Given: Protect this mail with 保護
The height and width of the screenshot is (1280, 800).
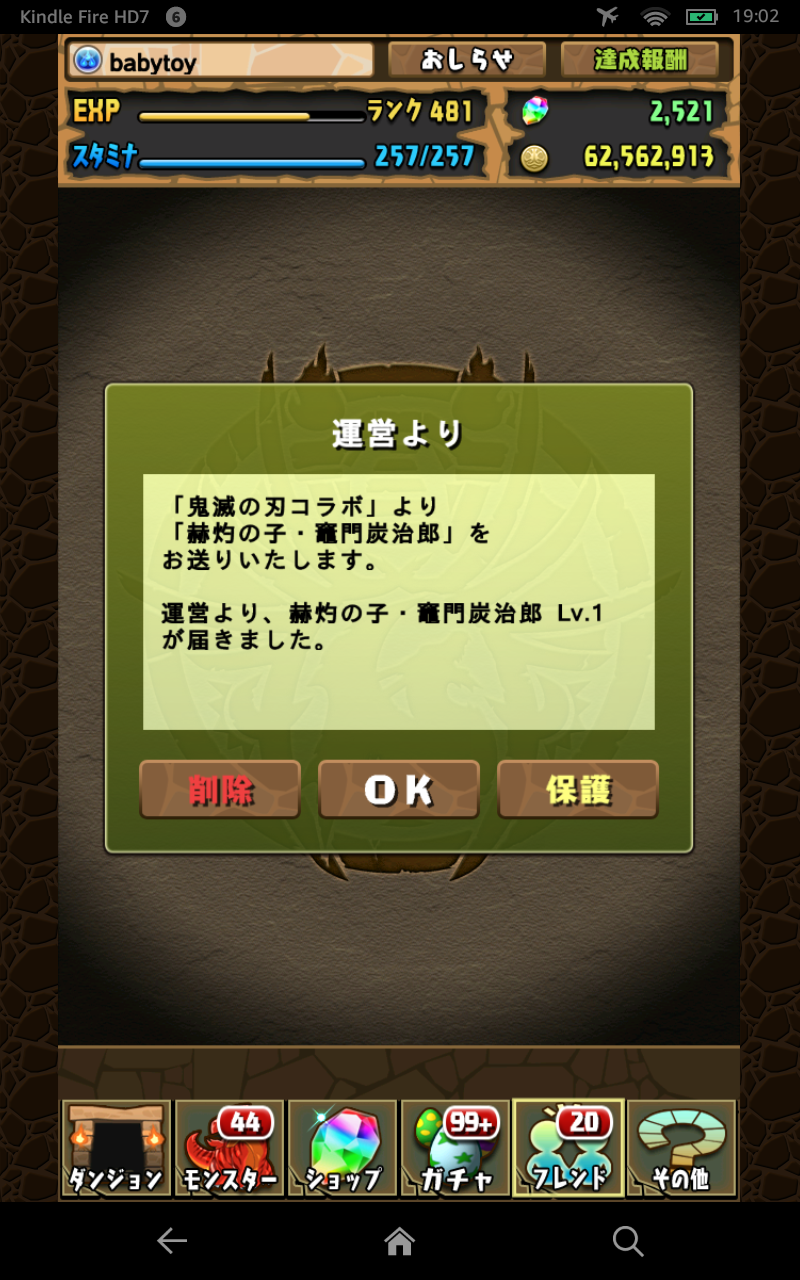Looking at the screenshot, I should point(578,790).
